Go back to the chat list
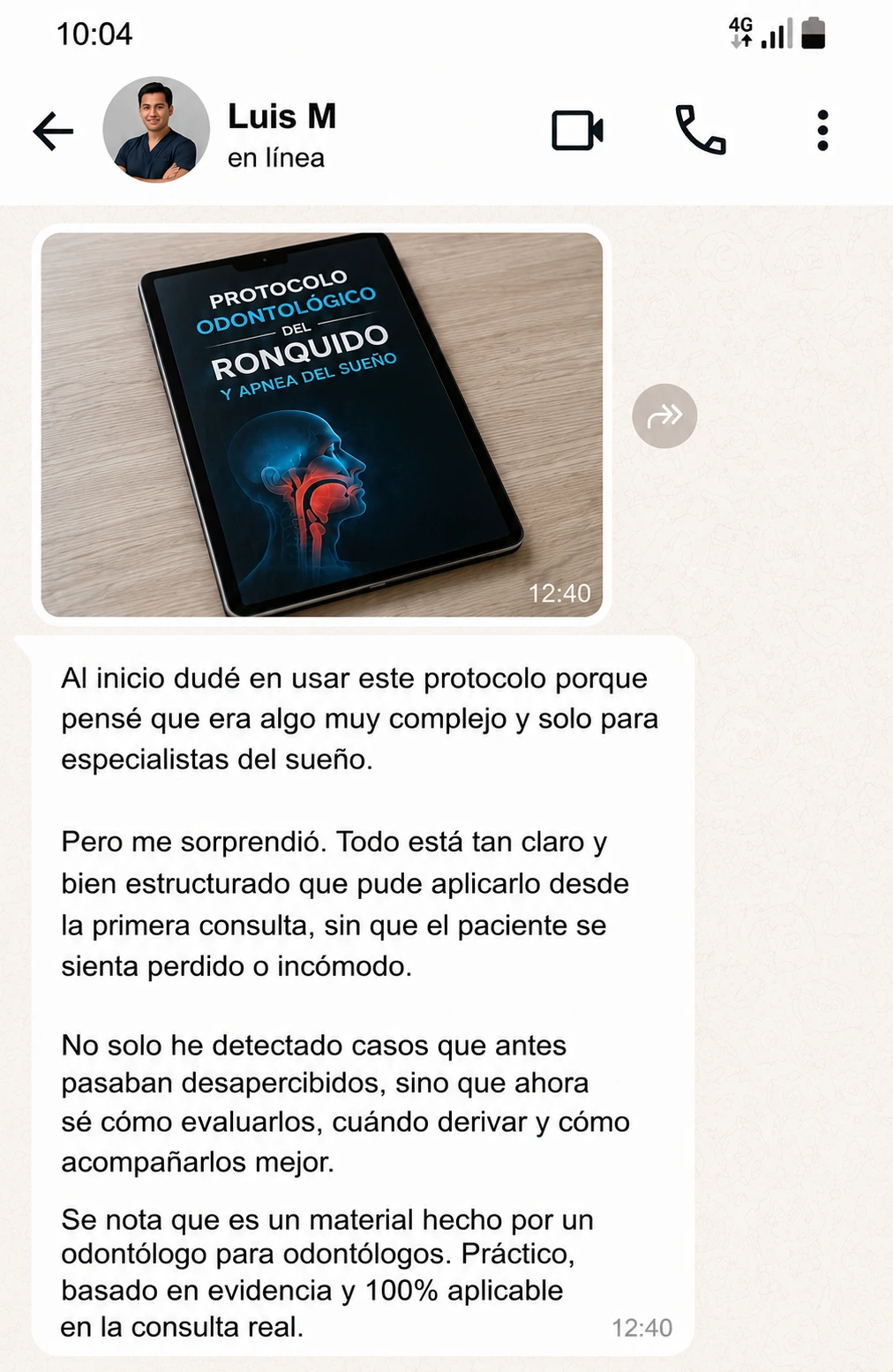The width and height of the screenshot is (893, 1372). point(53,131)
